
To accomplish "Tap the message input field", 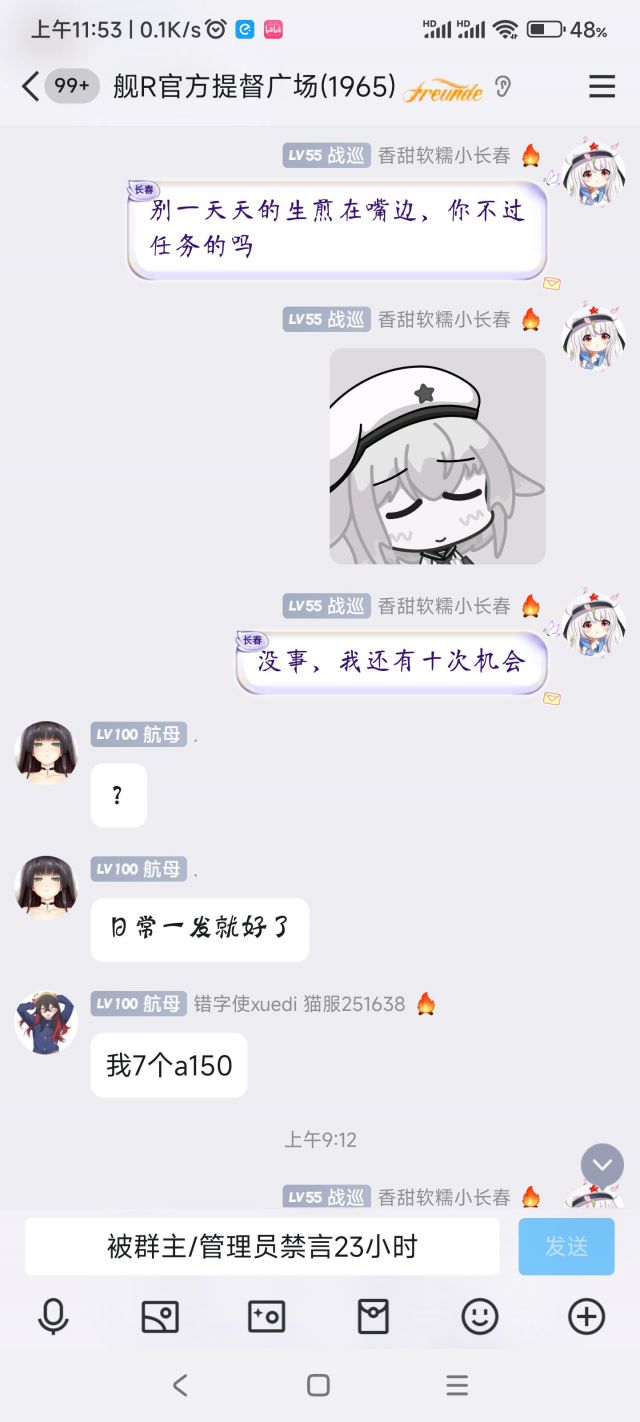I will (x=262, y=1246).
